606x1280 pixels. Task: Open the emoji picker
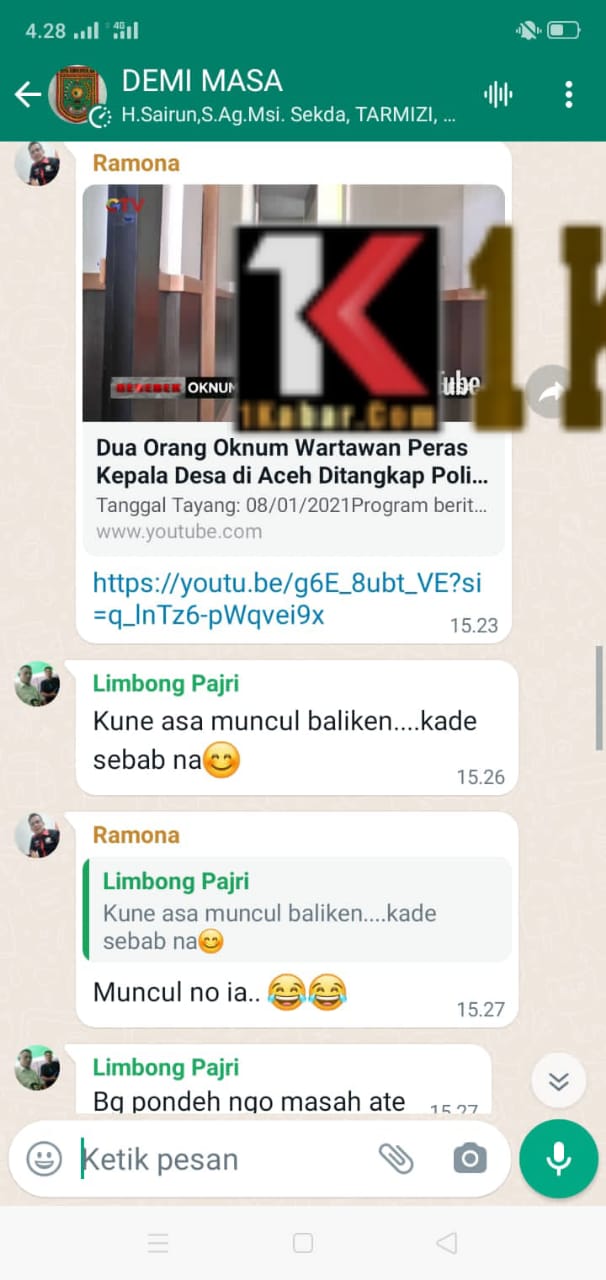pos(44,1159)
